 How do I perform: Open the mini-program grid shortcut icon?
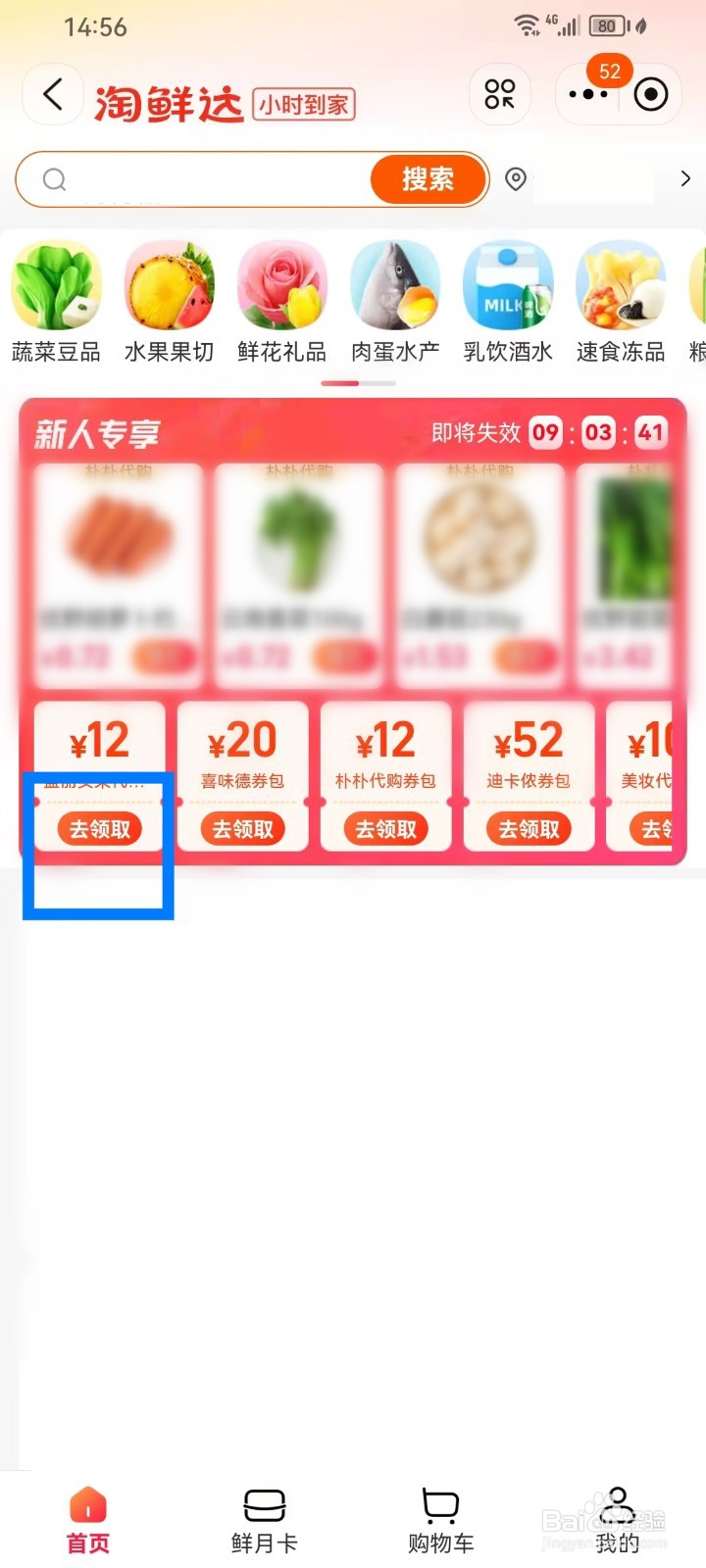tap(499, 94)
